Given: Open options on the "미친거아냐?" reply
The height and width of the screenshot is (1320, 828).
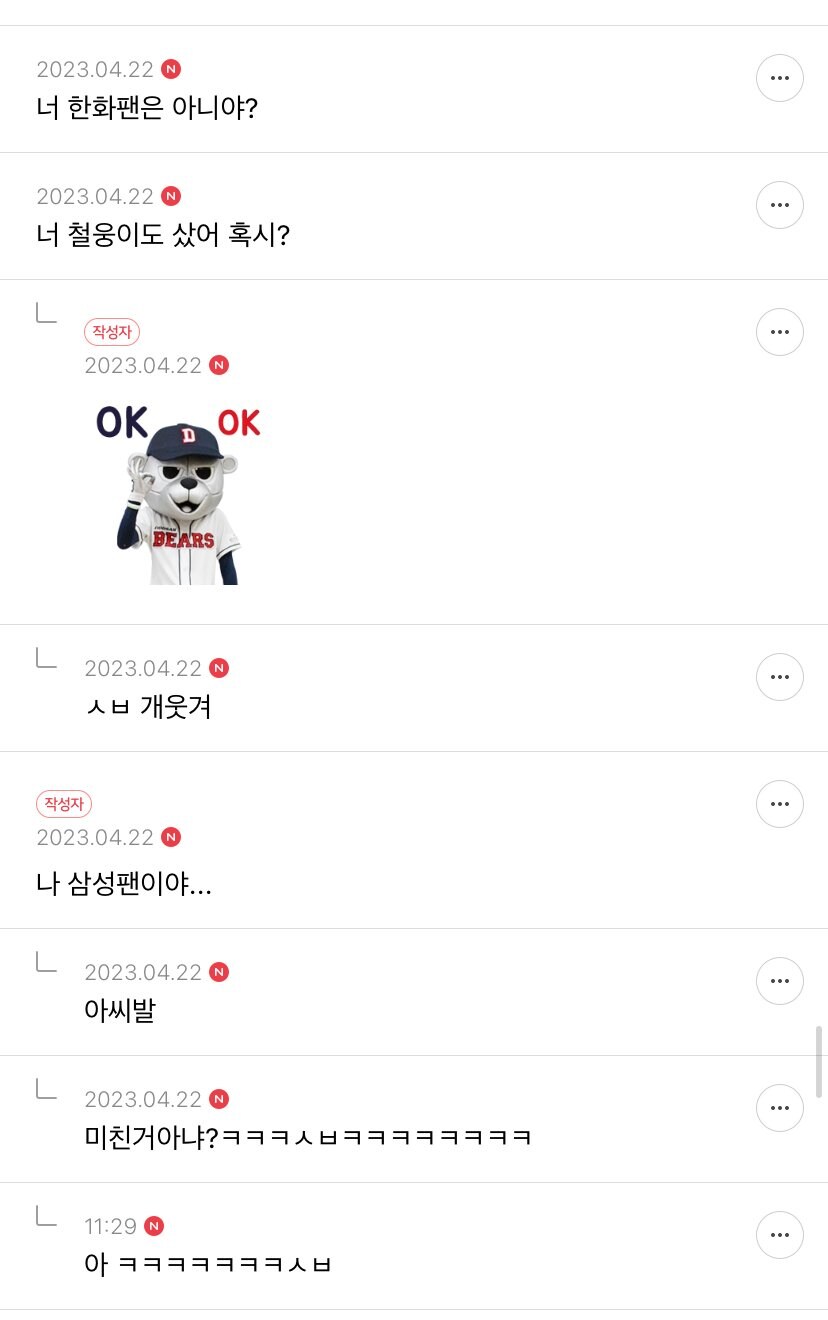Looking at the screenshot, I should coord(780,1108).
